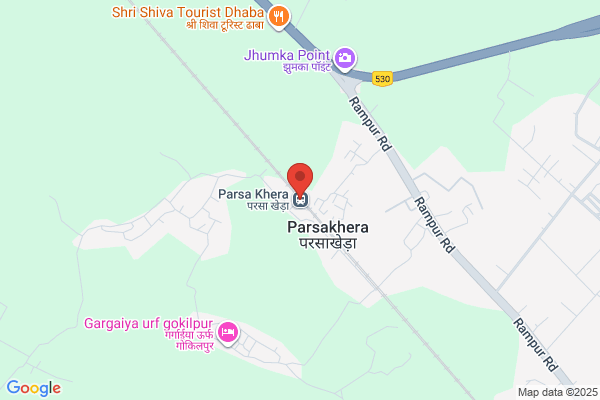Select the Gargaiya urf gokilpur lodging marker

(228, 333)
